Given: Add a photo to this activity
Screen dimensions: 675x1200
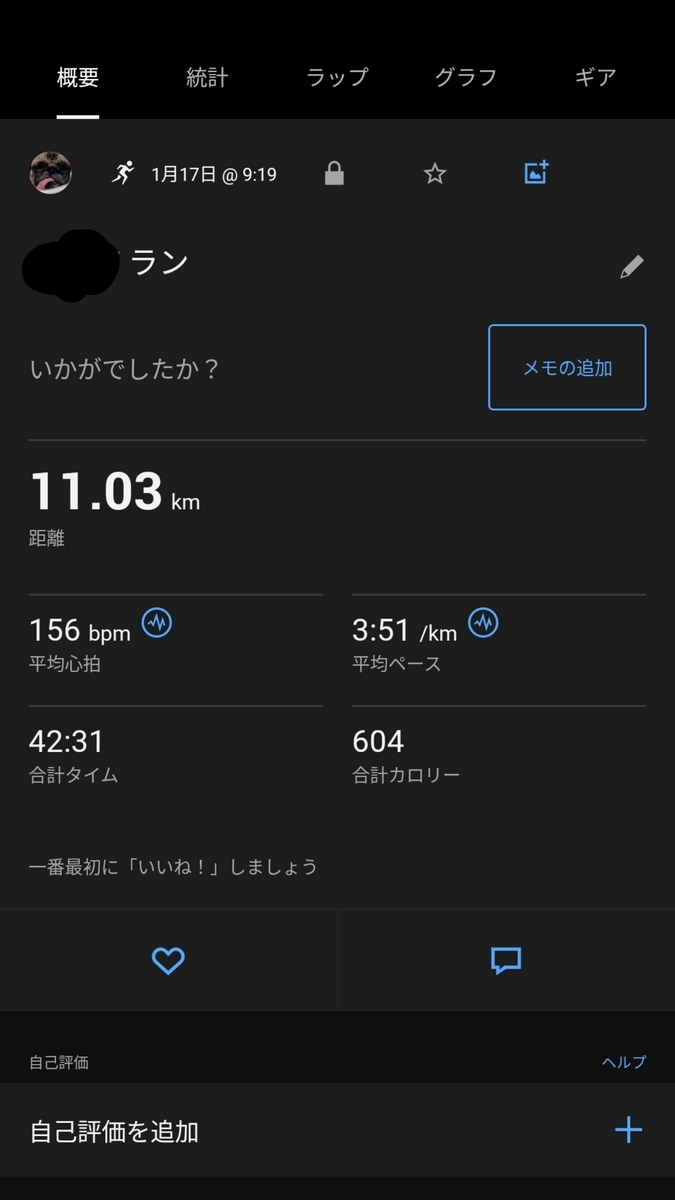Looking at the screenshot, I should click(537, 172).
